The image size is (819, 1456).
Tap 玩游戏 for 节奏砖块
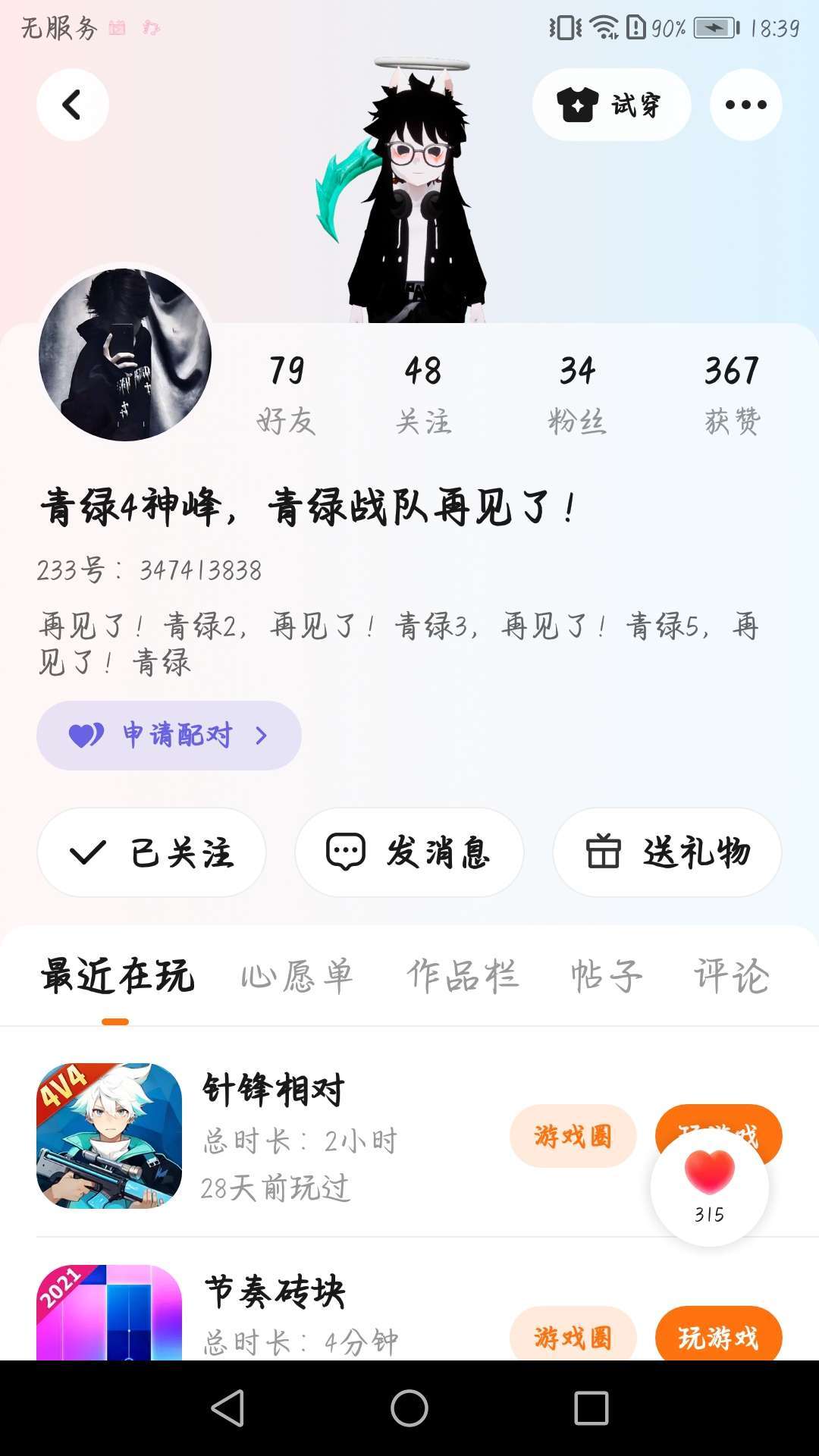coord(718,1338)
